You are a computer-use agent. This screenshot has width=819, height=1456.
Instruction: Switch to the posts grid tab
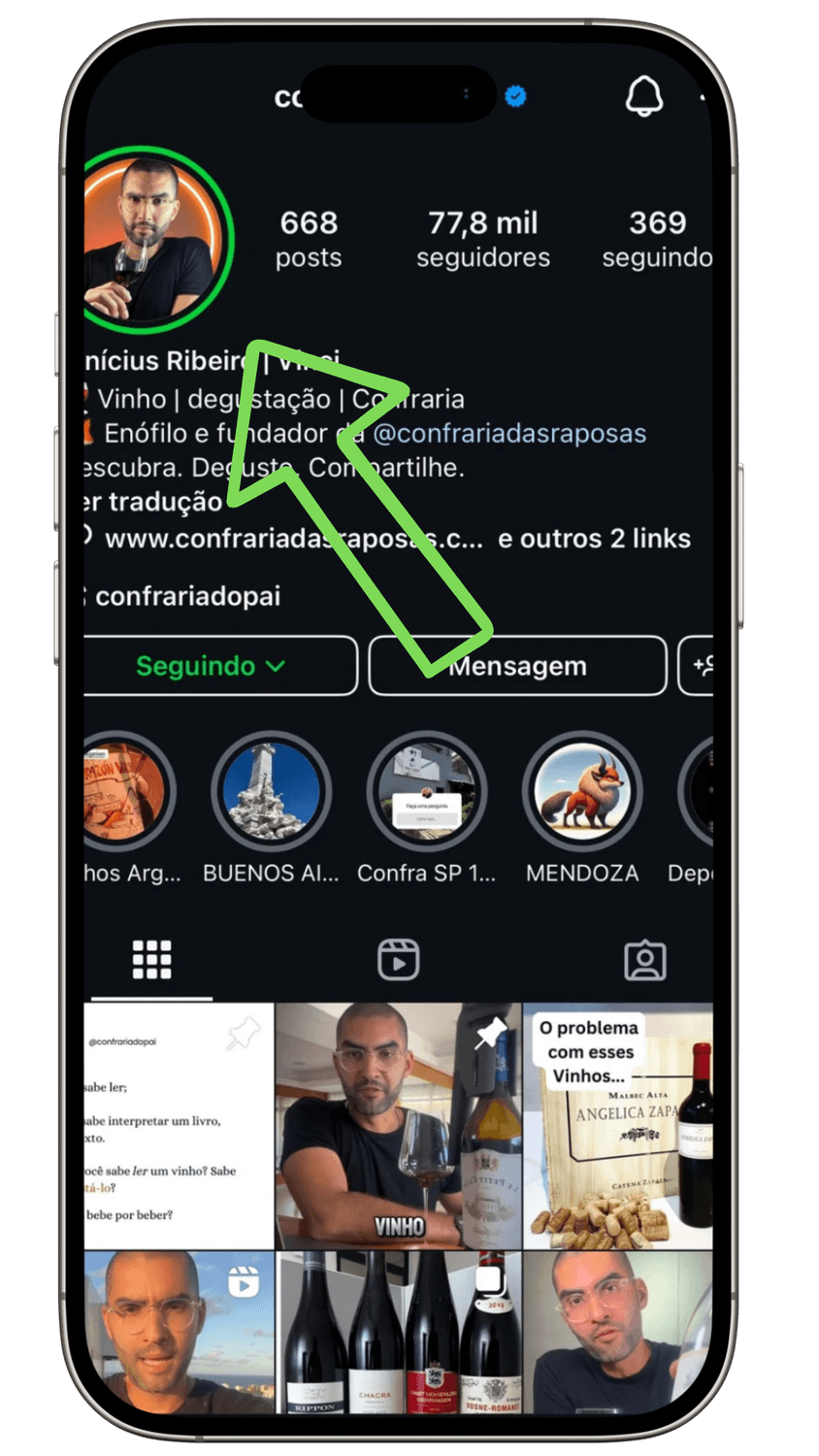coord(152,960)
